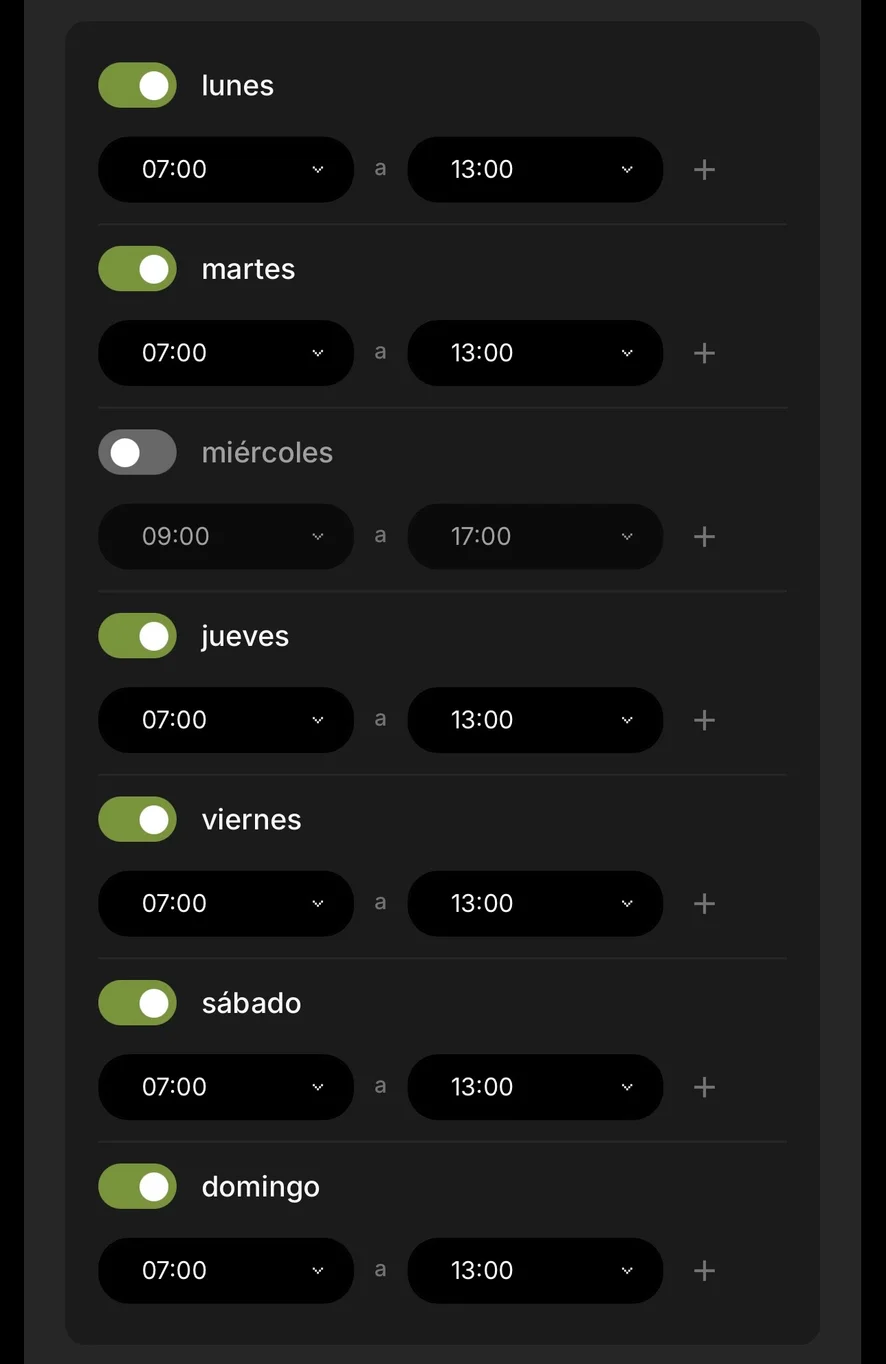Turn off the domingo toggle
886x1364 pixels.
(137, 1187)
